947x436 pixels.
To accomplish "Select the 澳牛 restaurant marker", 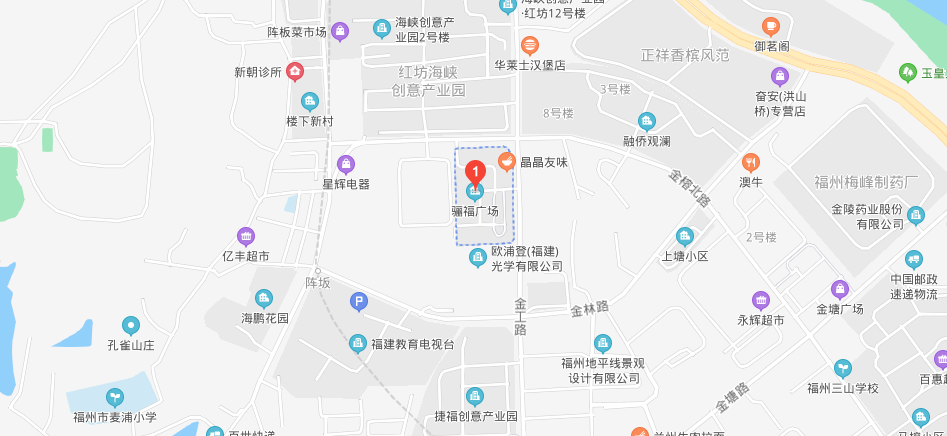I will click(750, 162).
